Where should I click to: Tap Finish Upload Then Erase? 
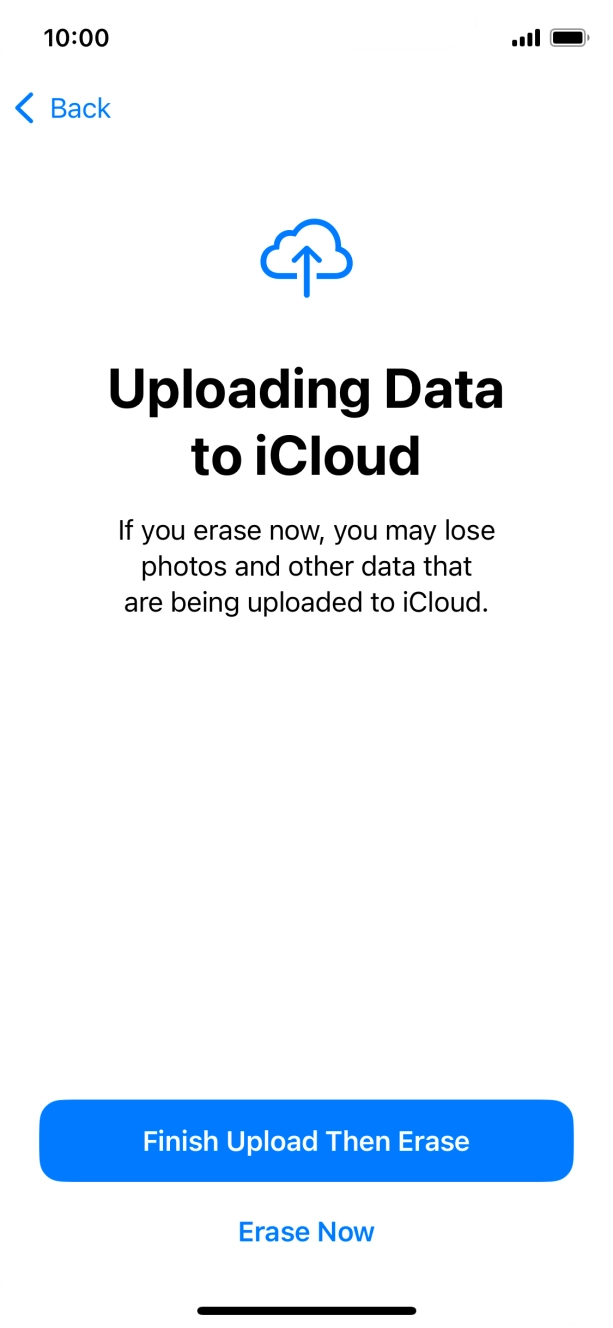click(x=306, y=1141)
